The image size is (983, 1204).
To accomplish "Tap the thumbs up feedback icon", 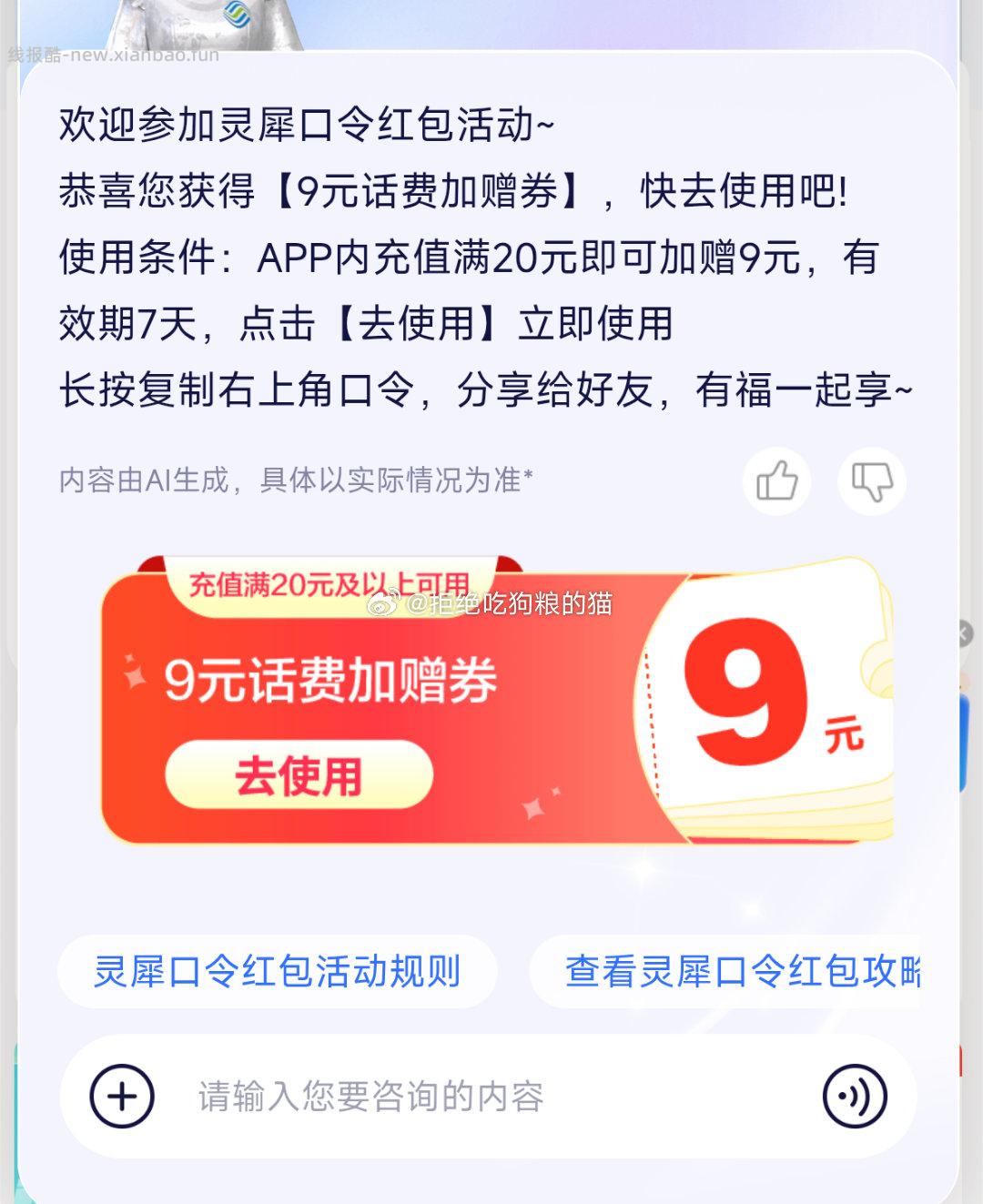I will click(776, 482).
